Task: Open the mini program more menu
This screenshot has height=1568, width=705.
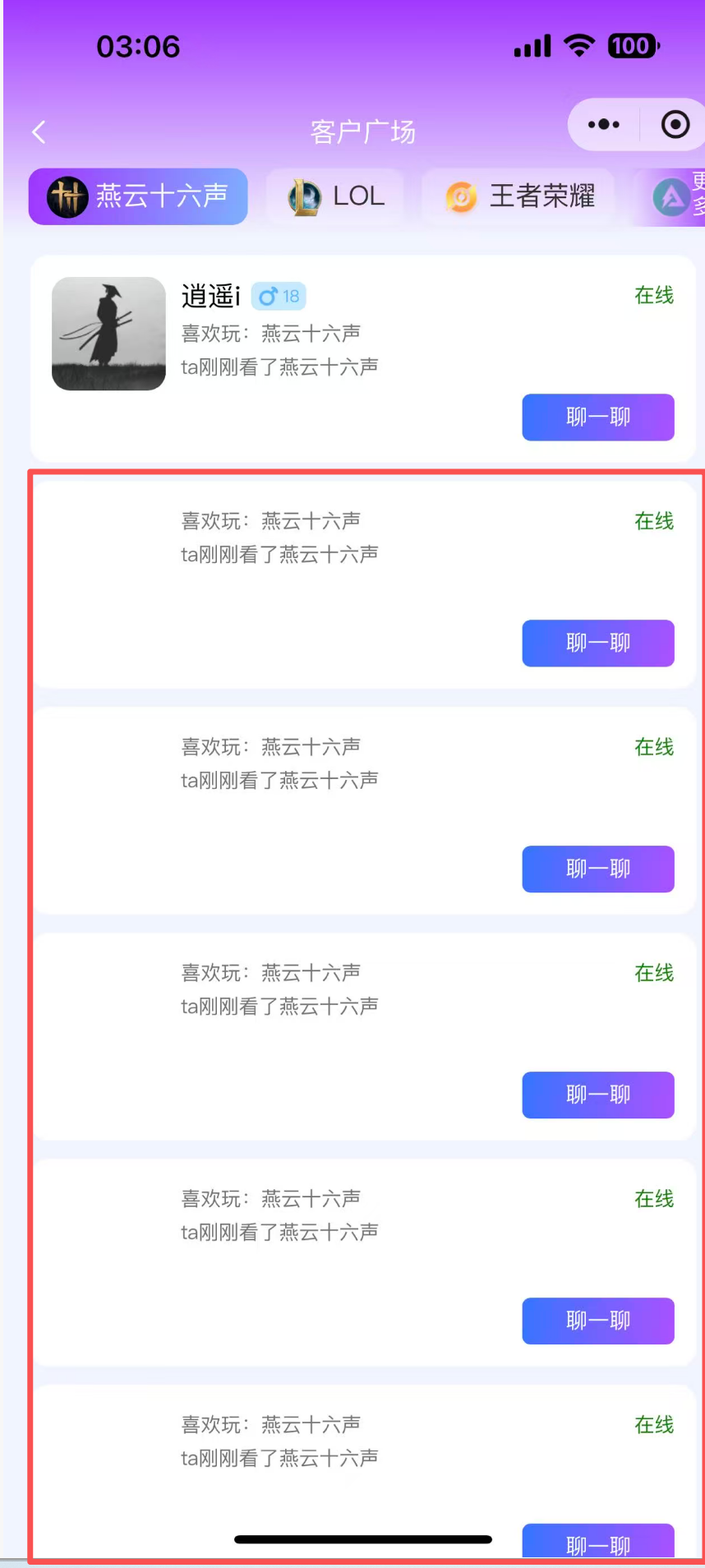Action: (604, 125)
